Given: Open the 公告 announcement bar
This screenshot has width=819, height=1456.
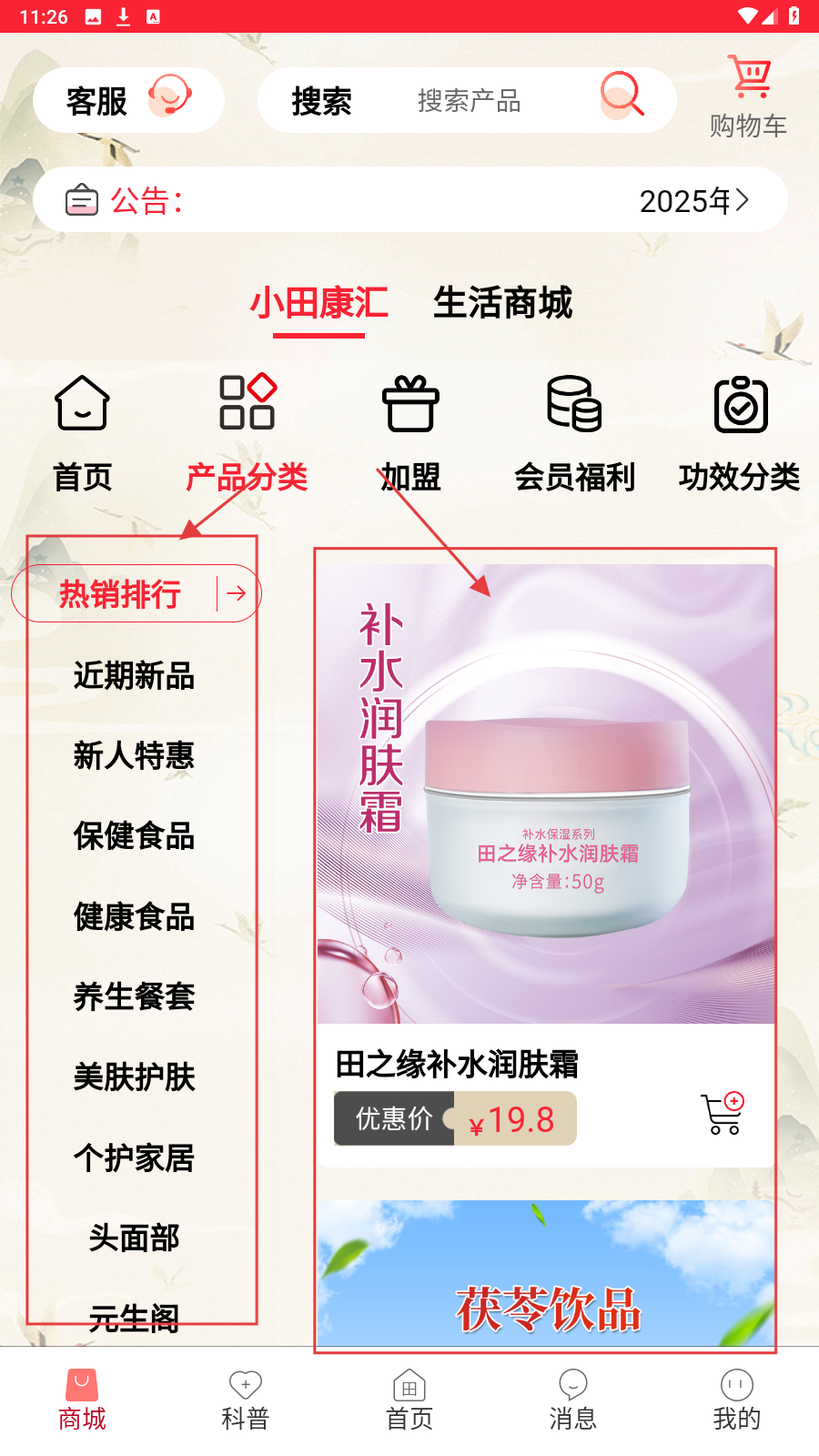Looking at the screenshot, I should pyautogui.click(x=409, y=200).
